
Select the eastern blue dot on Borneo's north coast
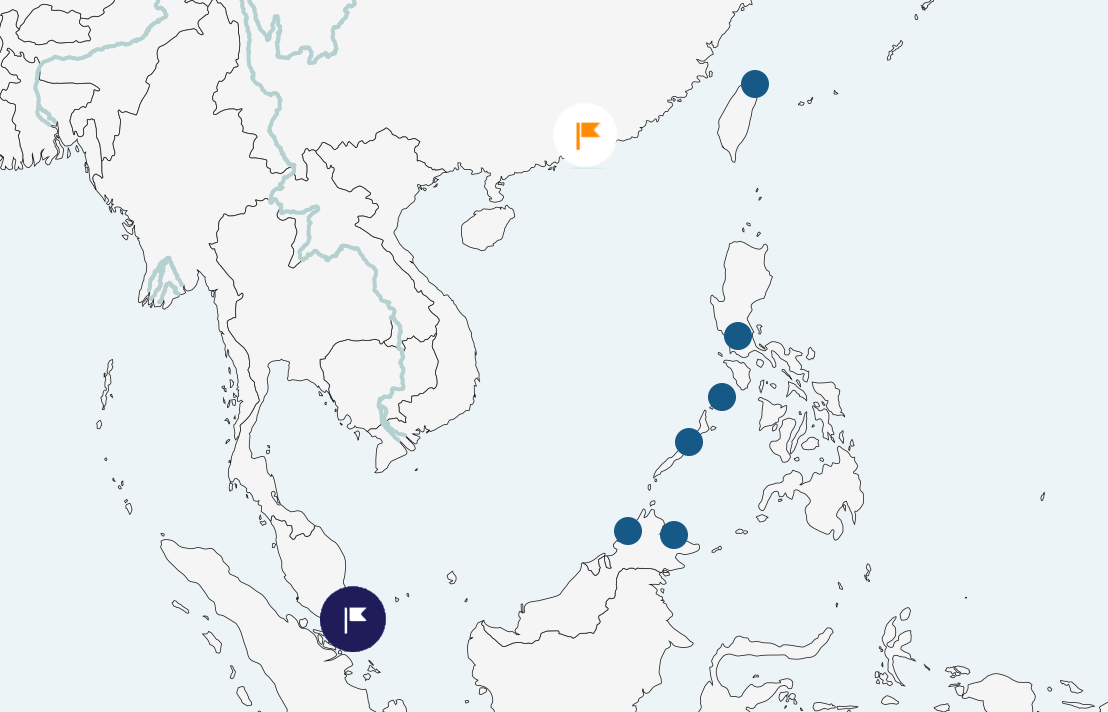674,535
